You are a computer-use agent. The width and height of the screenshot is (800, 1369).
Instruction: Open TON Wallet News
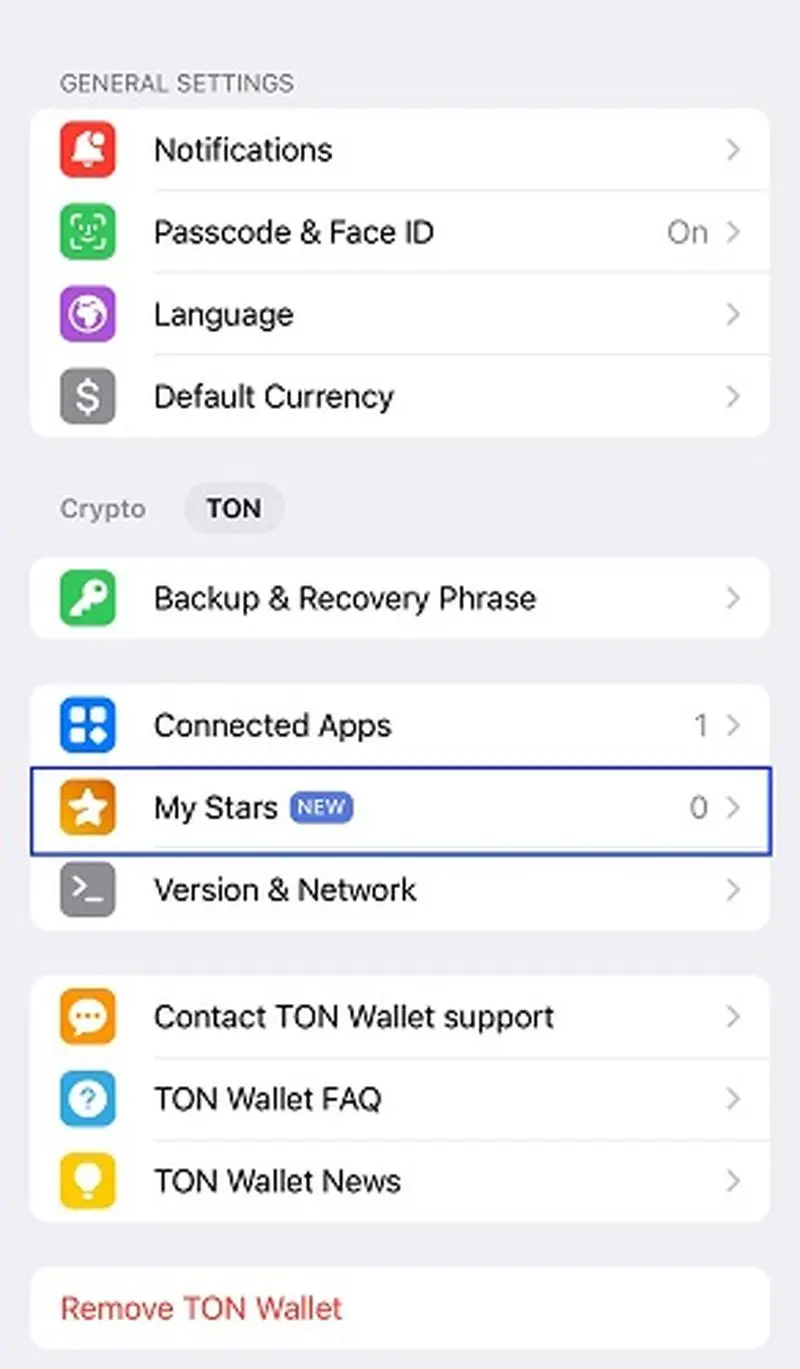400,1181
